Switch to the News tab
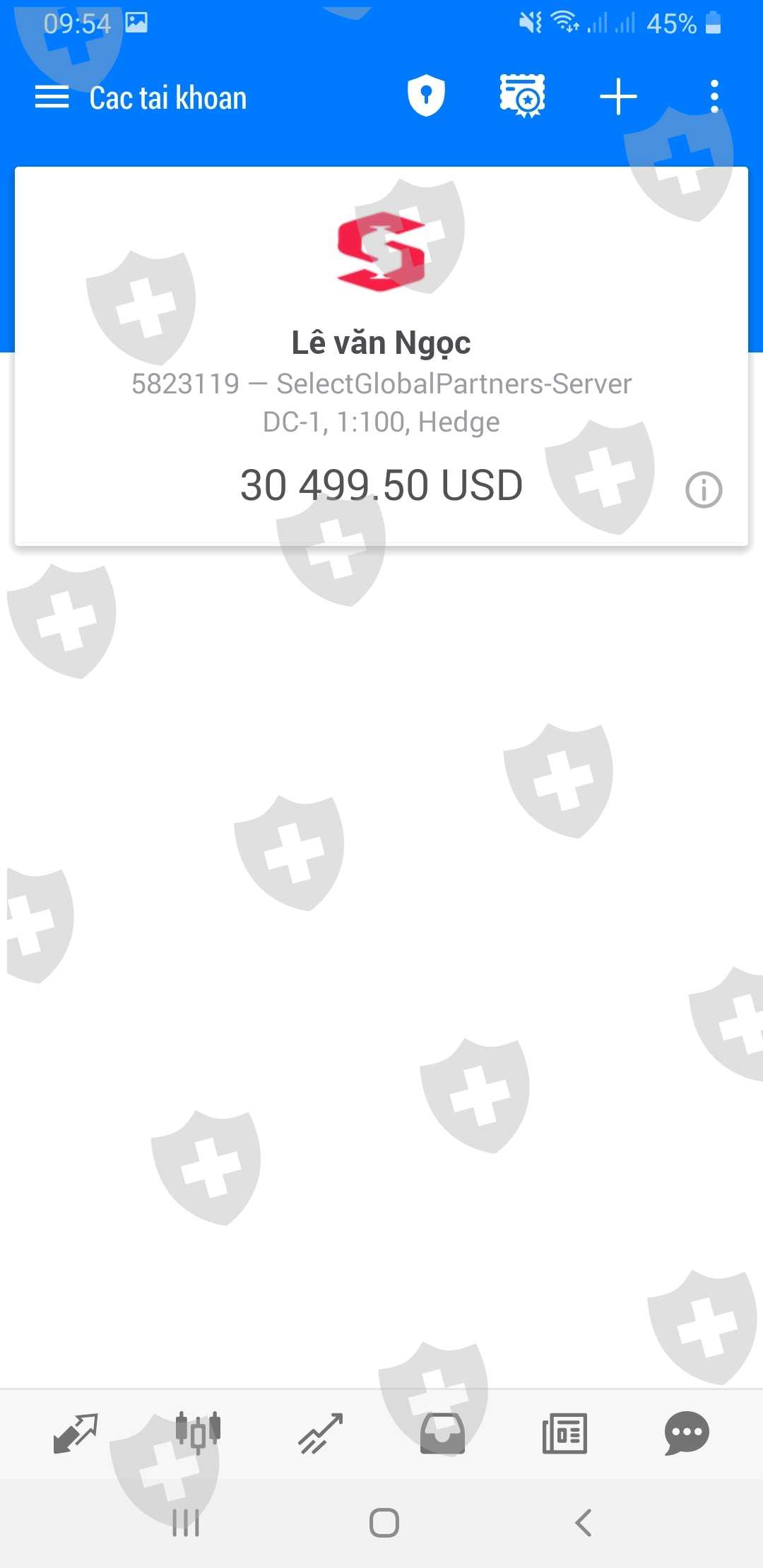763x1568 pixels. pyautogui.click(x=564, y=1433)
